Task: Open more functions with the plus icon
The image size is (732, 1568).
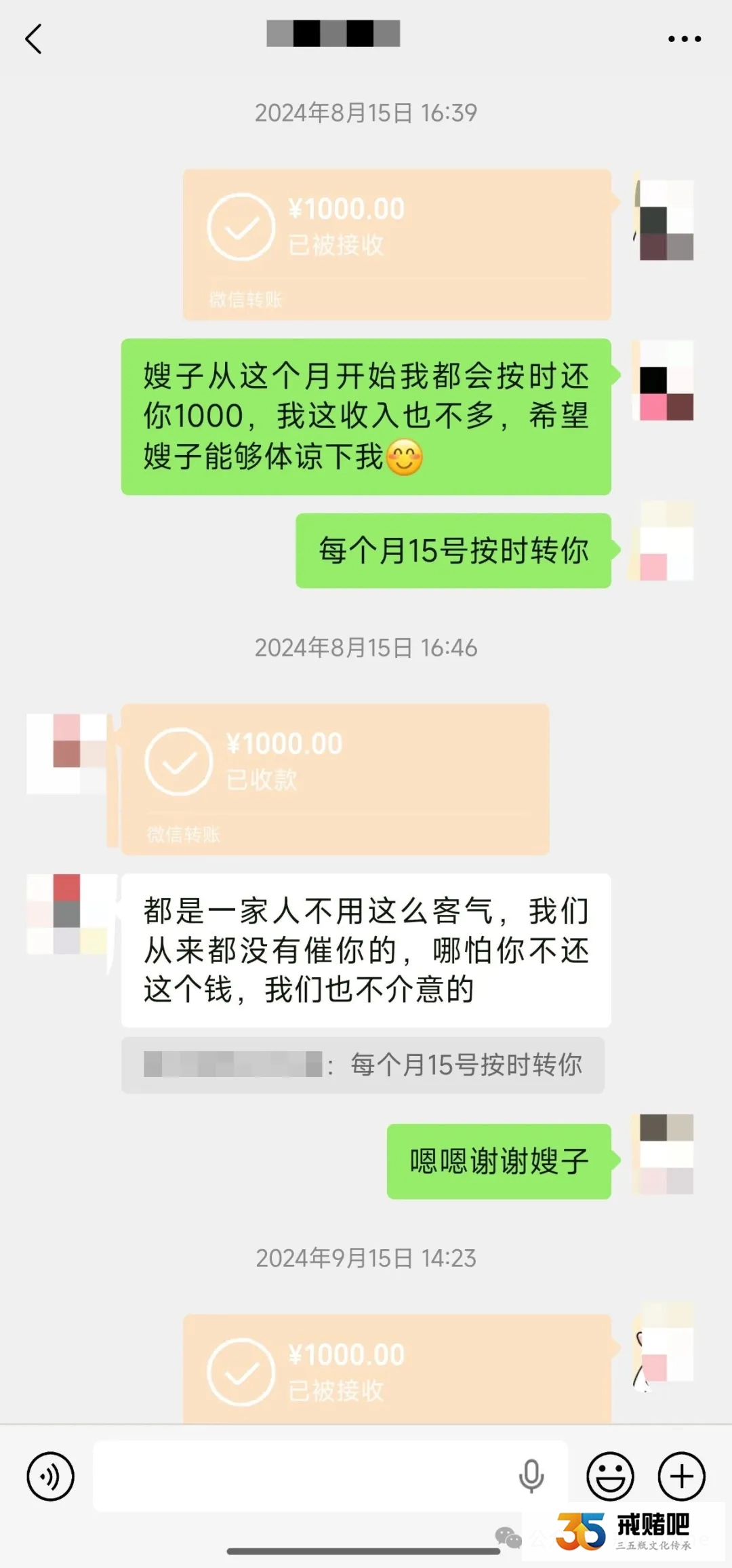Action: click(x=682, y=1476)
